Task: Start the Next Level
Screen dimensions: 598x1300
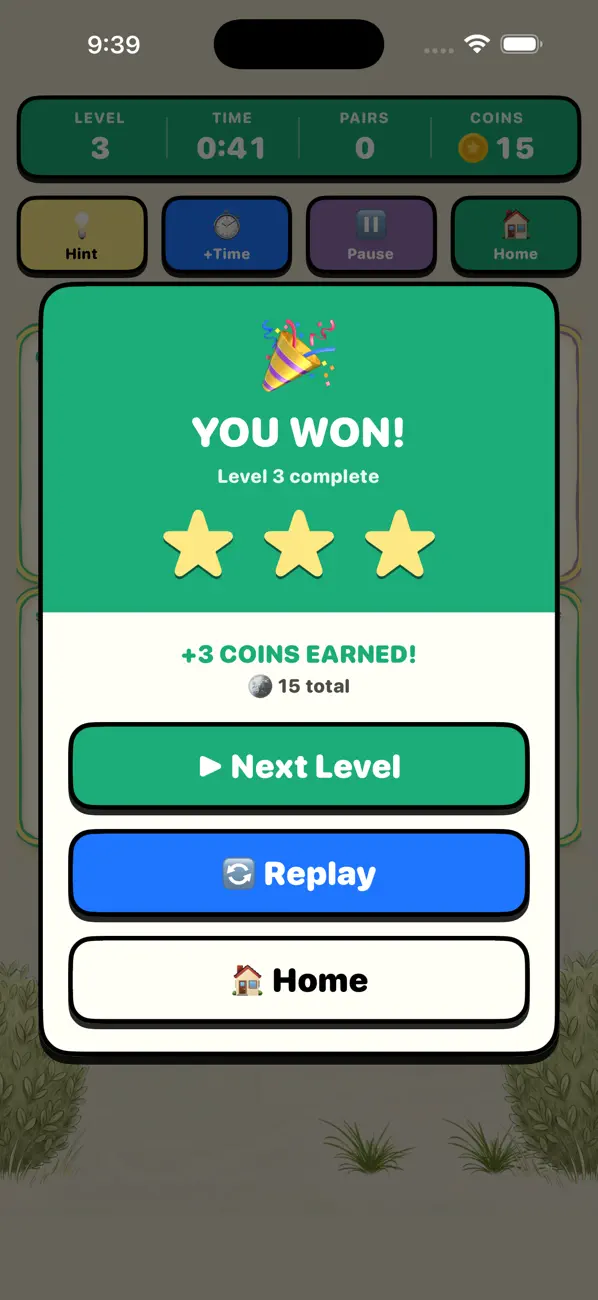Action: tap(298, 767)
